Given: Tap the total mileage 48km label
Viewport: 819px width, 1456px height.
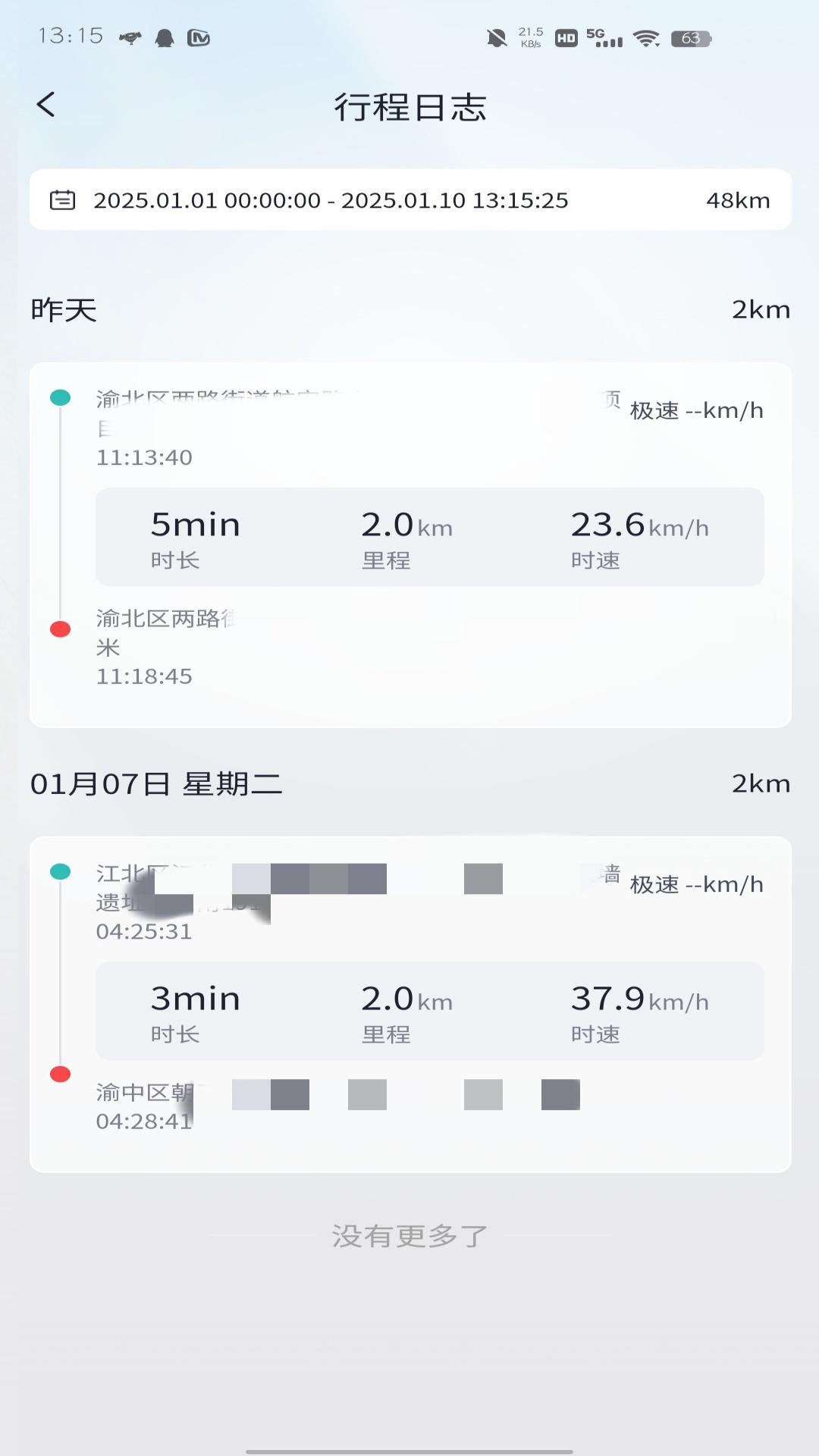Looking at the screenshot, I should [737, 200].
